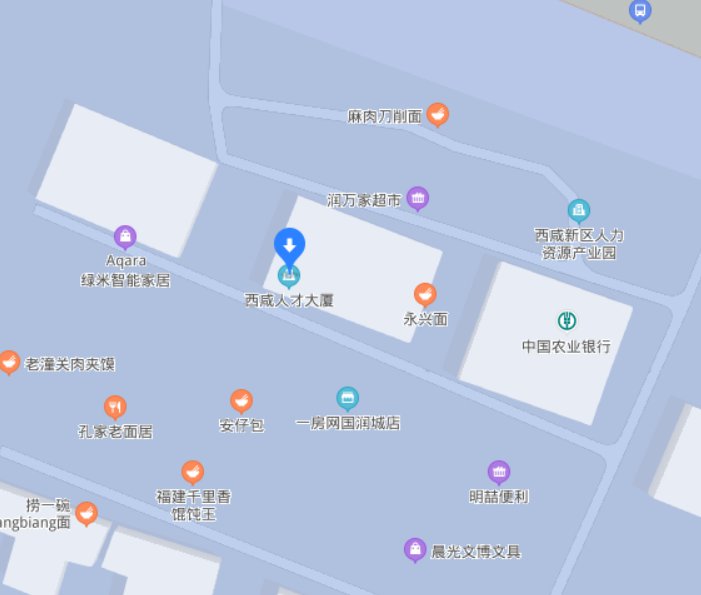Tap the 晨光文博文具 stationery shop marker
The height and width of the screenshot is (595, 701).
[x=415, y=549]
